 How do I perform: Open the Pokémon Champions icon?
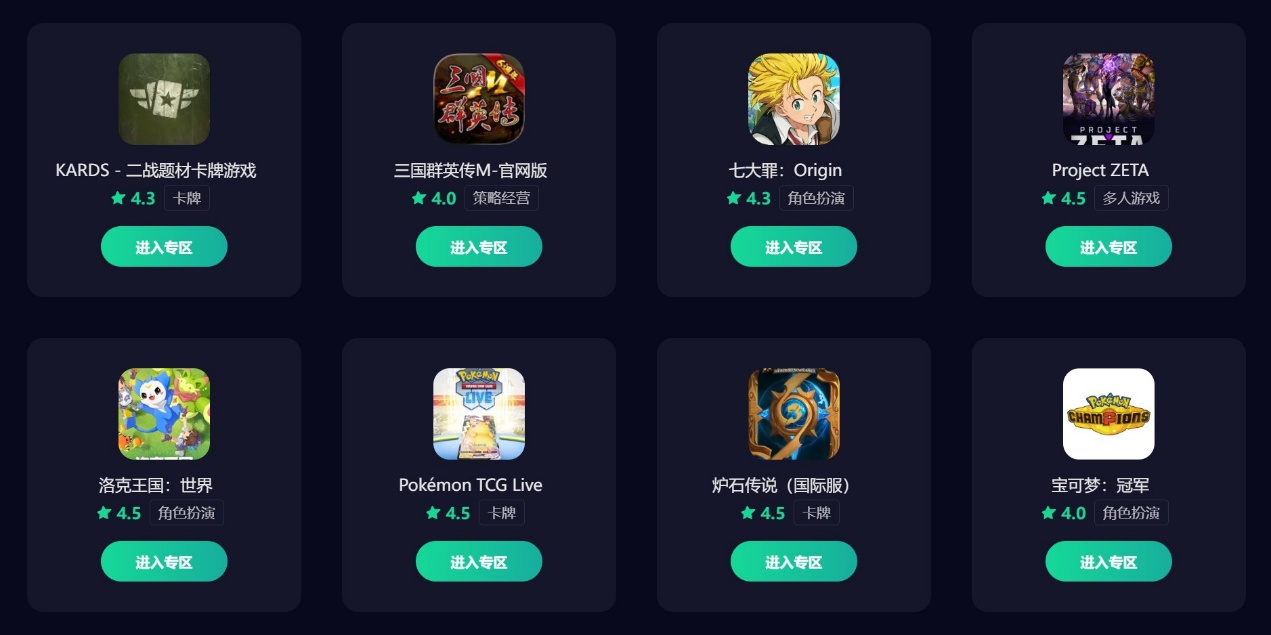point(1108,414)
